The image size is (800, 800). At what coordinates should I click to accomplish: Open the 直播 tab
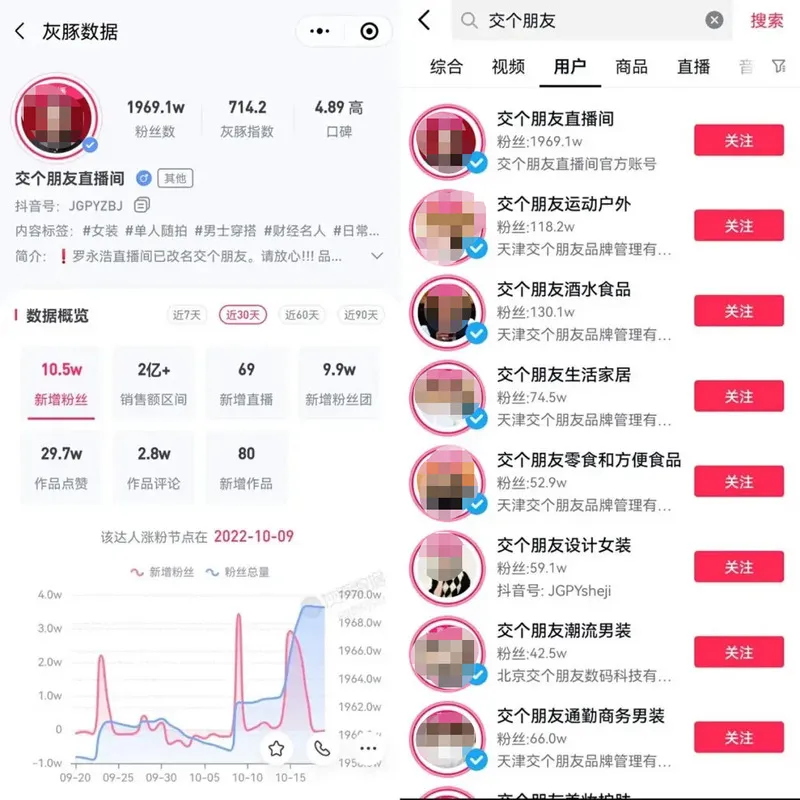coord(693,67)
